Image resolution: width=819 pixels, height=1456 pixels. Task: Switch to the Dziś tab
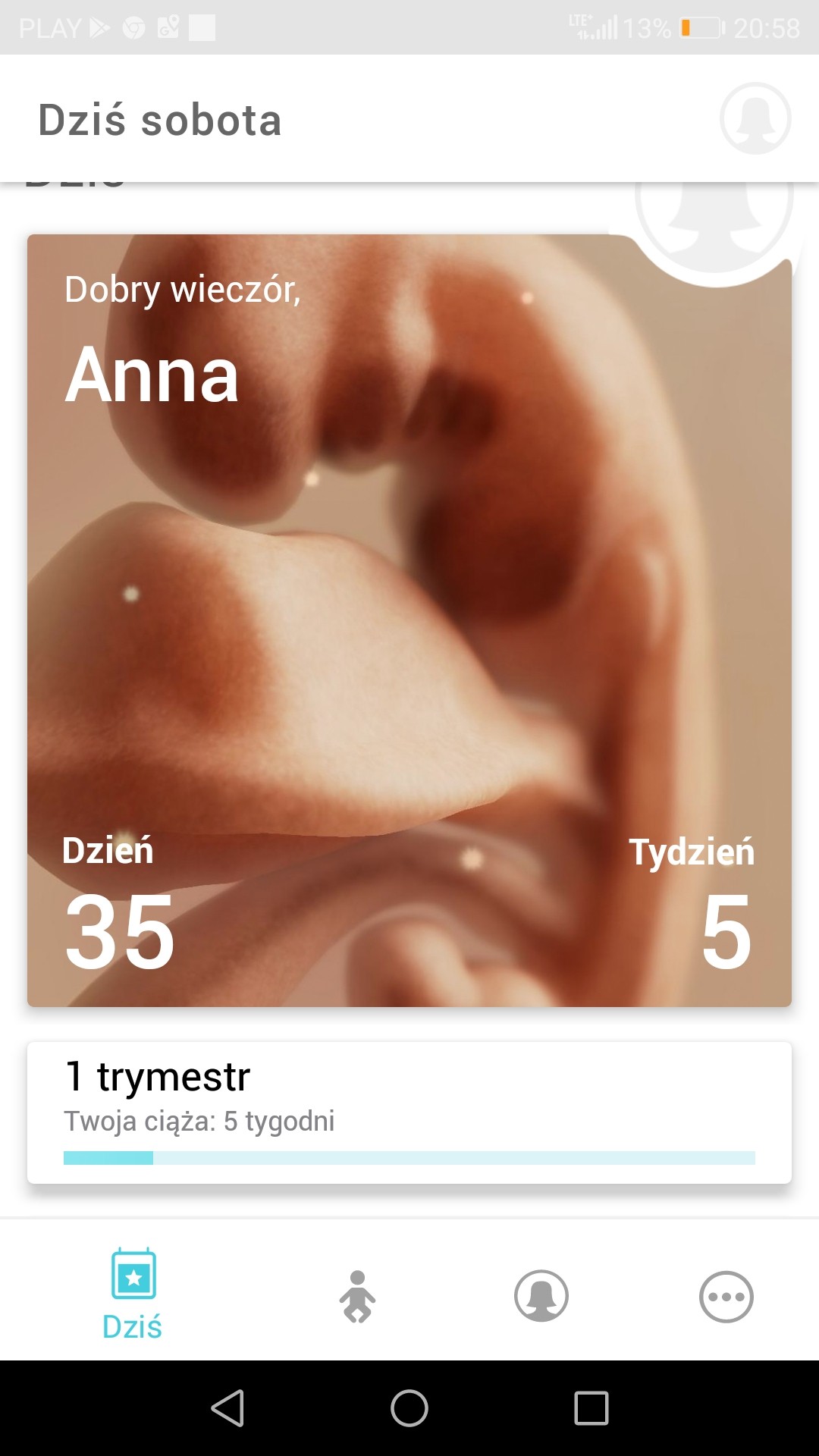pos(133,1295)
